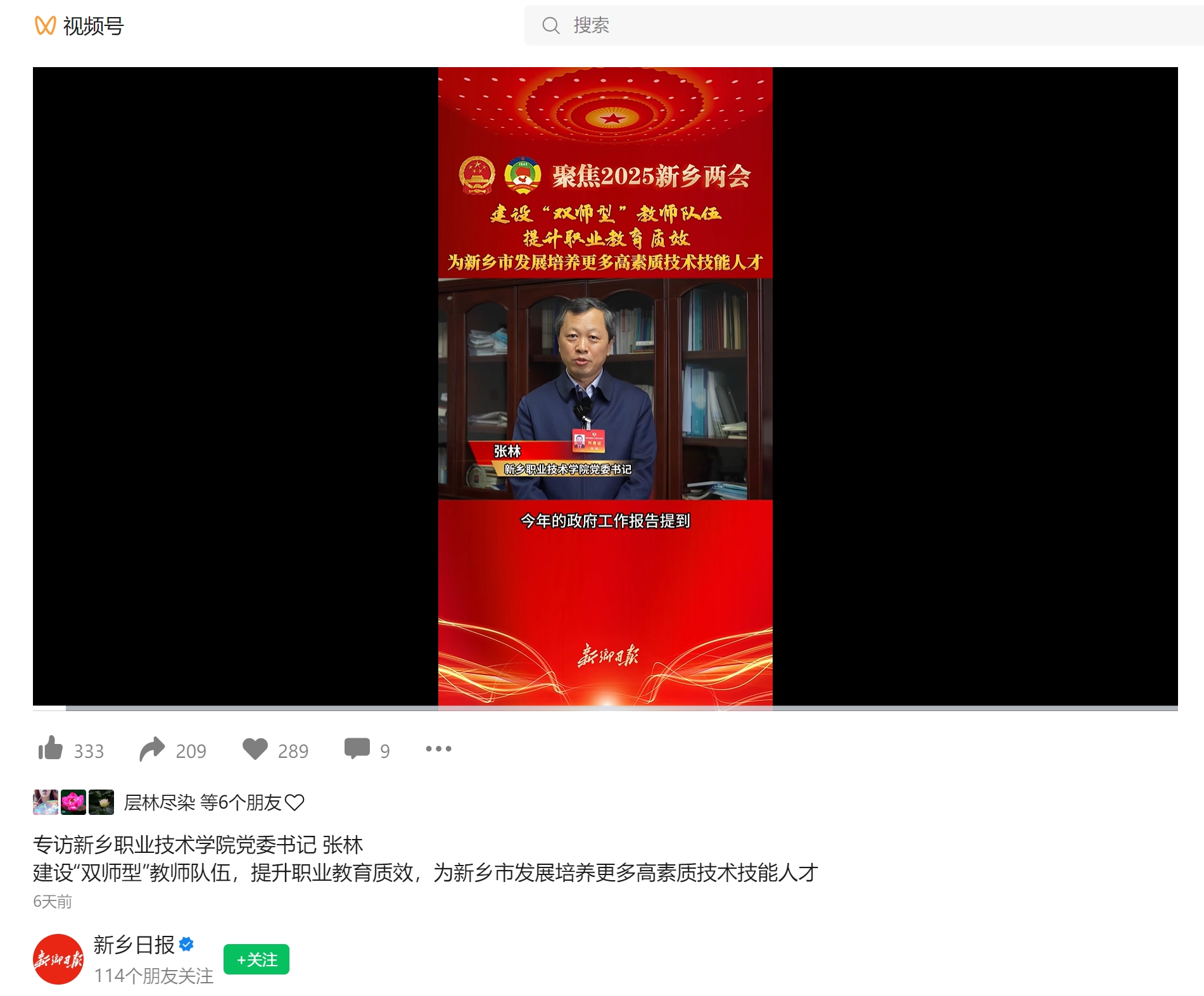Open the 新乡日报 account avatar

tap(58, 959)
